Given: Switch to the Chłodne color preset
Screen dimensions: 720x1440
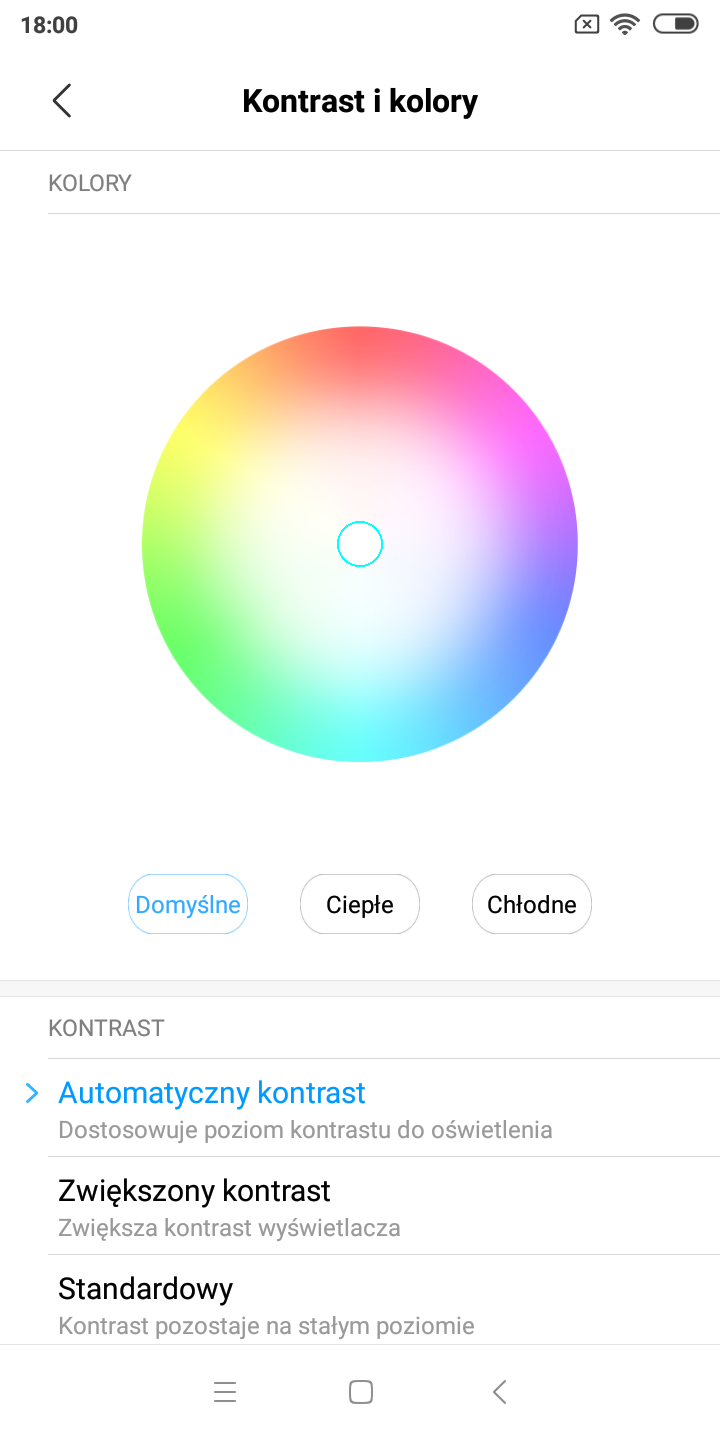Looking at the screenshot, I should pos(532,904).
